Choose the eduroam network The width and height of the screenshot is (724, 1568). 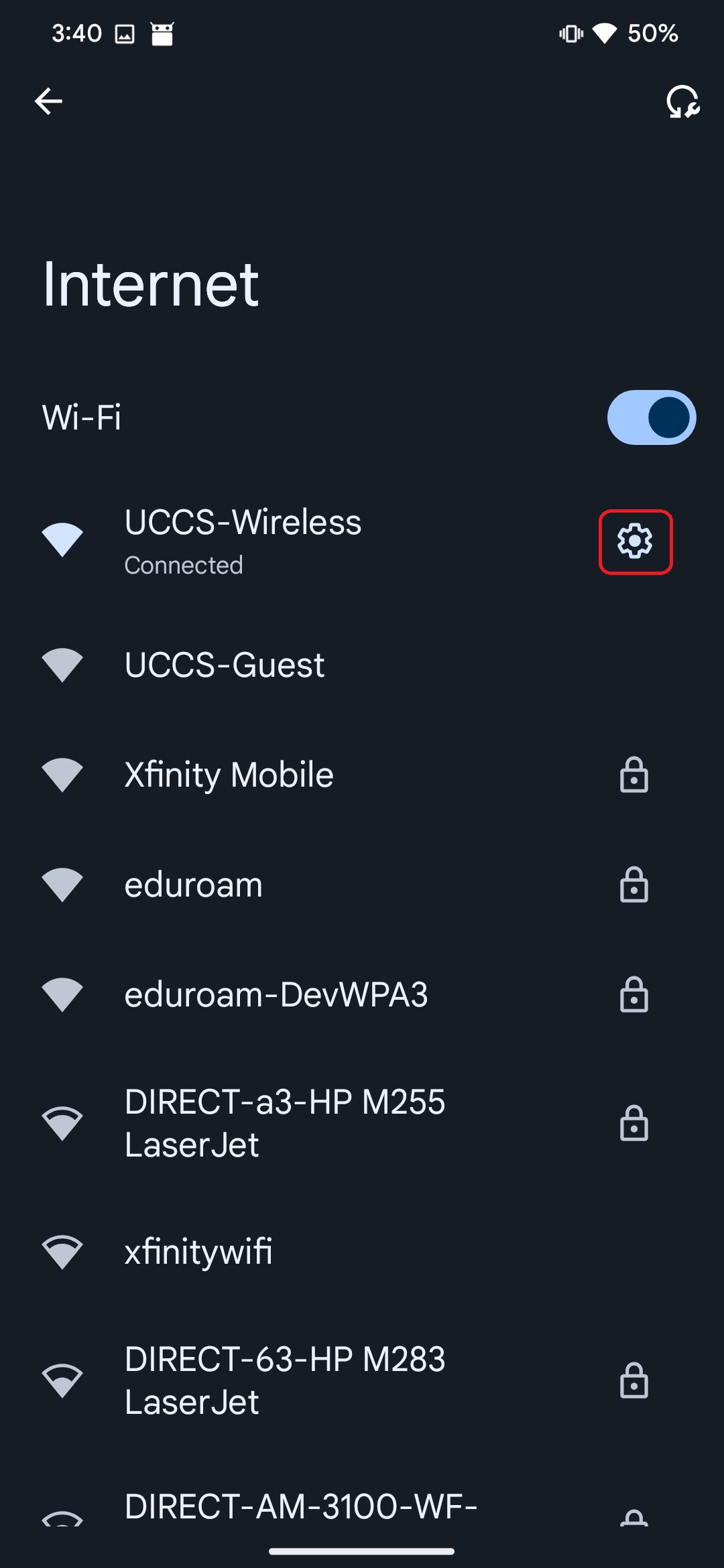point(362,885)
